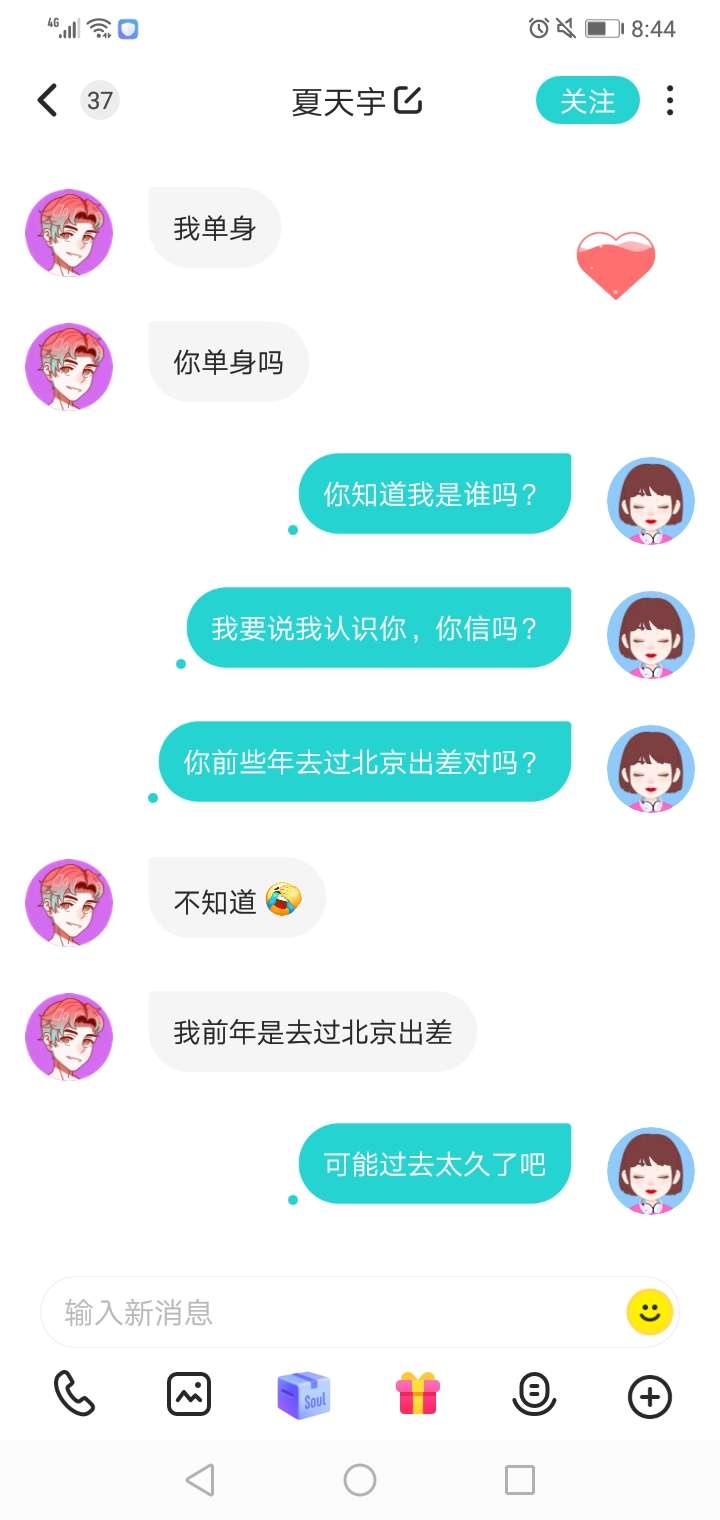Send a picture from gallery

click(x=189, y=1394)
